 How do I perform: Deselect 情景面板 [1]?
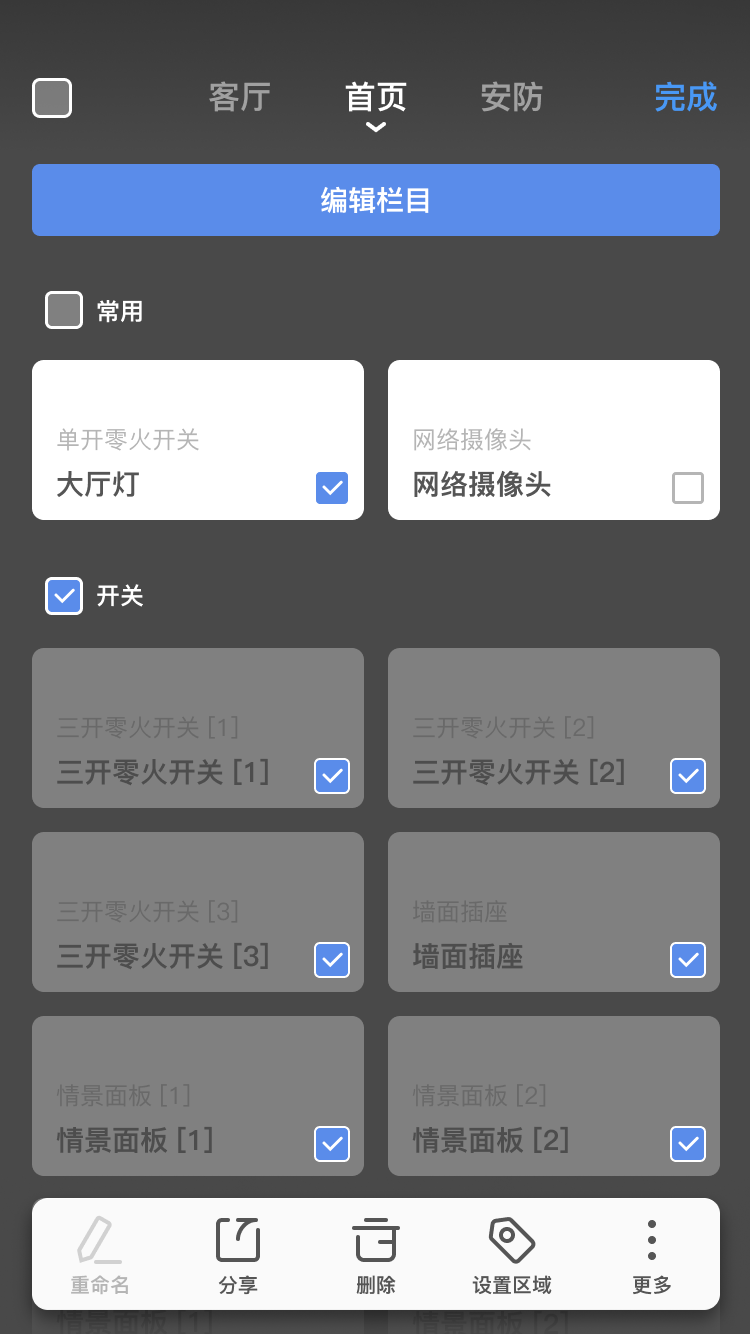pos(332,1144)
